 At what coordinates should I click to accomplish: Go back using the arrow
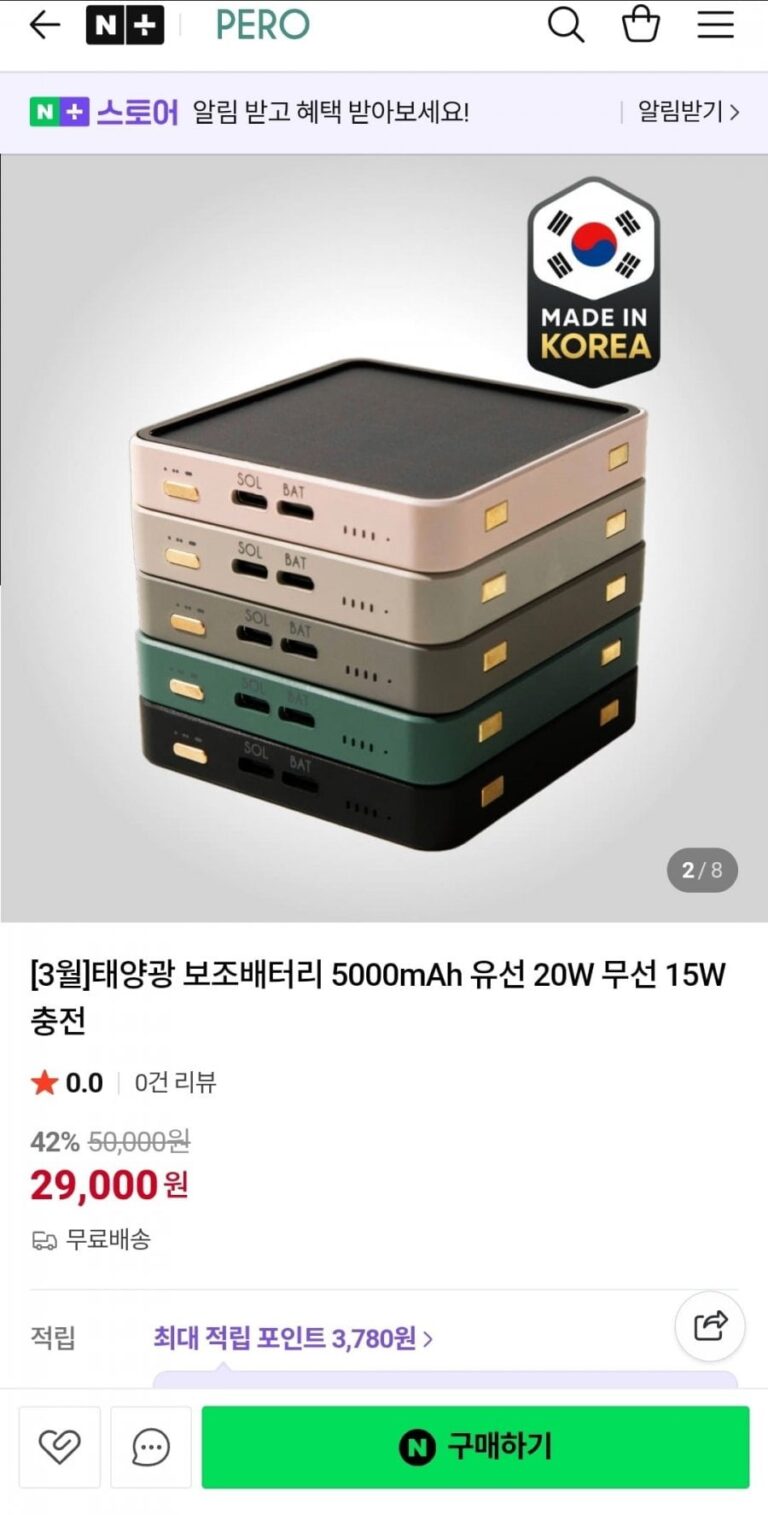point(45,25)
